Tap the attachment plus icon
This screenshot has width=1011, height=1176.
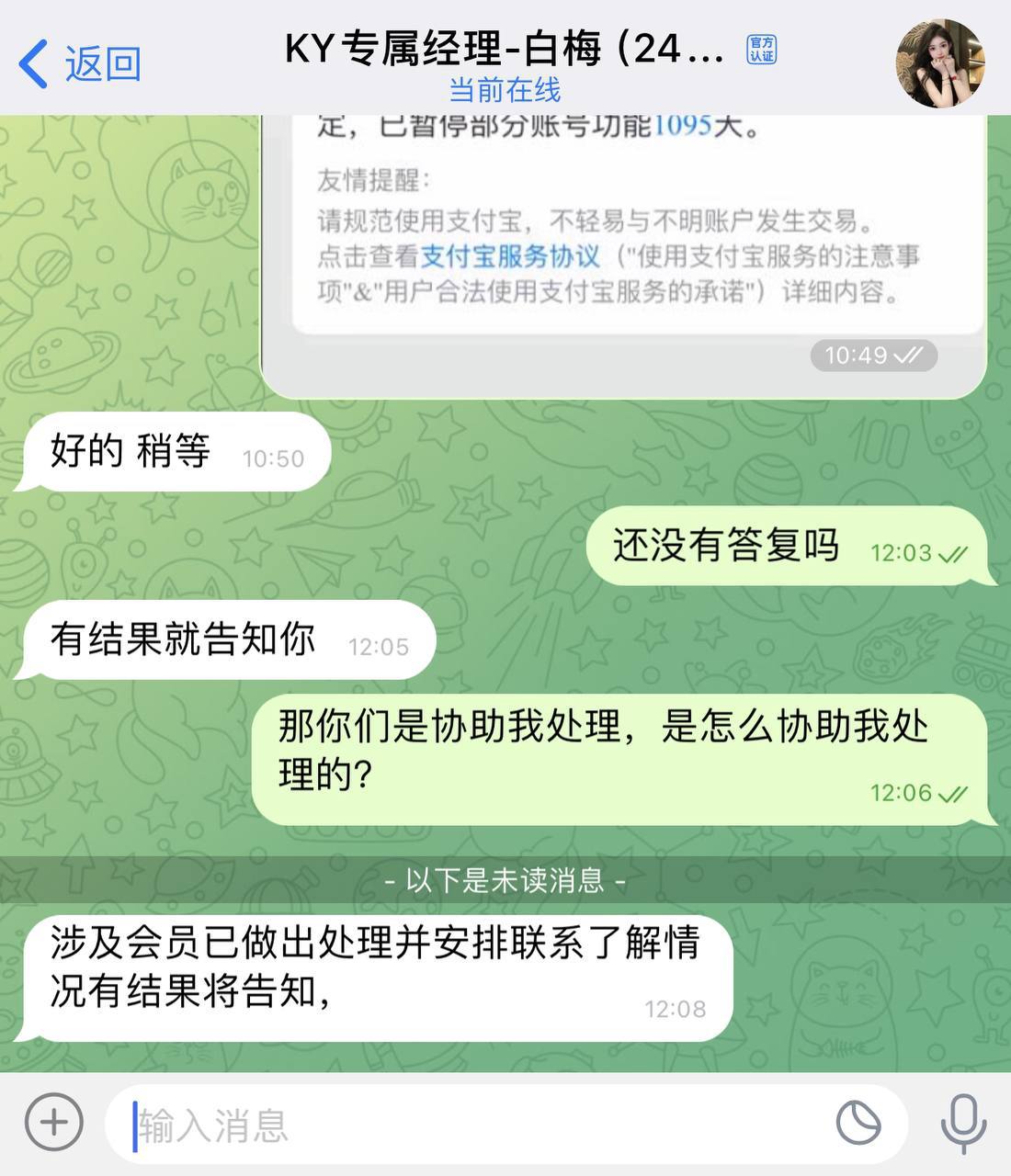[53, 1123]
